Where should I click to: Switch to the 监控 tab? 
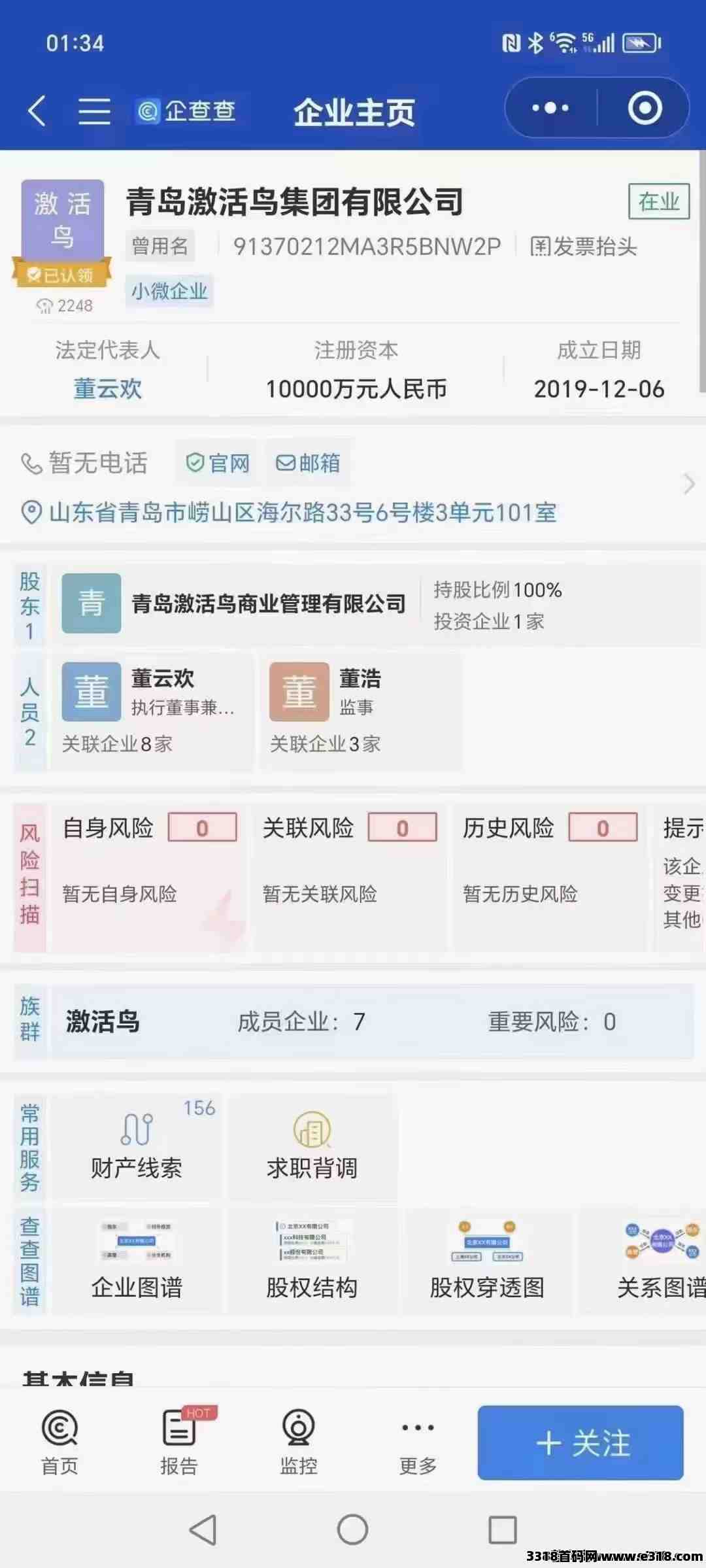[x=299, y=1442]
